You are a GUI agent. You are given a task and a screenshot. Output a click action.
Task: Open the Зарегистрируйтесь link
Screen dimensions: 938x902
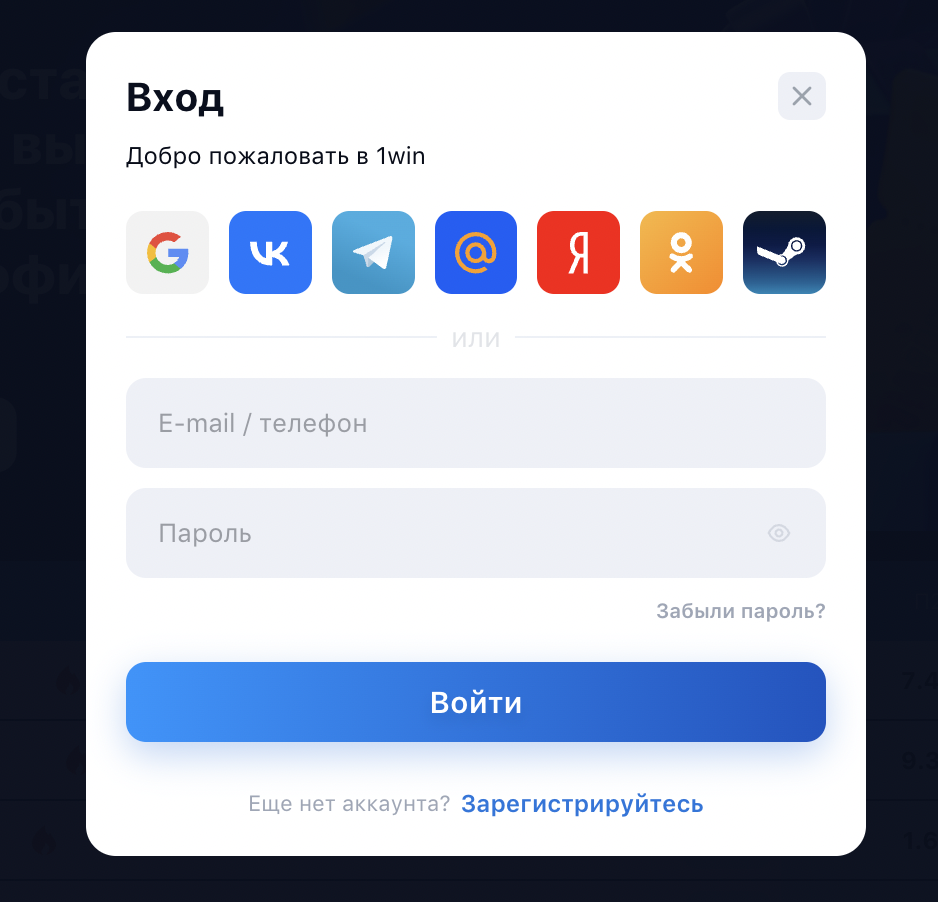click(x=582, y=804)
